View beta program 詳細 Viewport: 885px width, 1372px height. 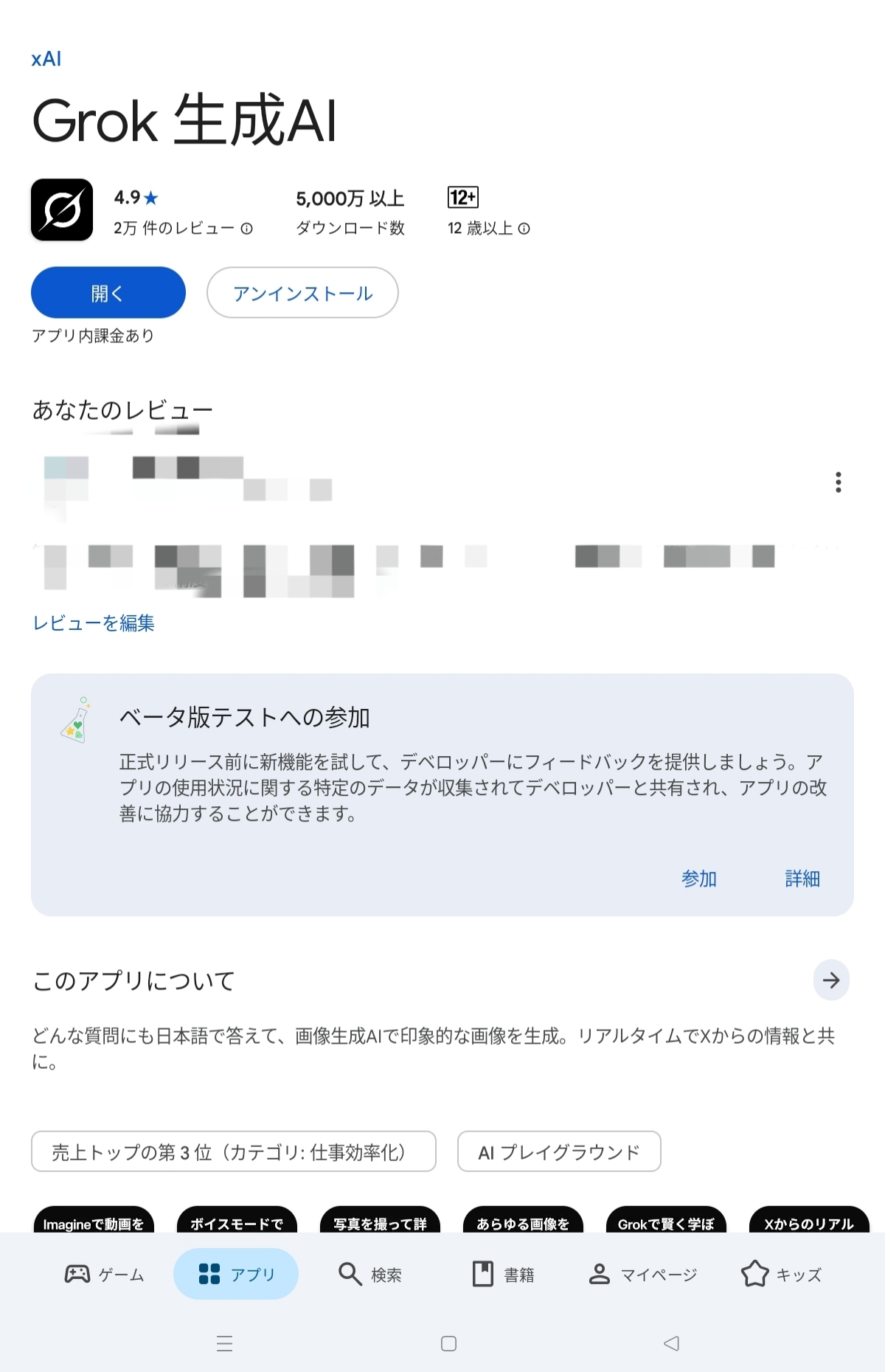tap(802, 879)
